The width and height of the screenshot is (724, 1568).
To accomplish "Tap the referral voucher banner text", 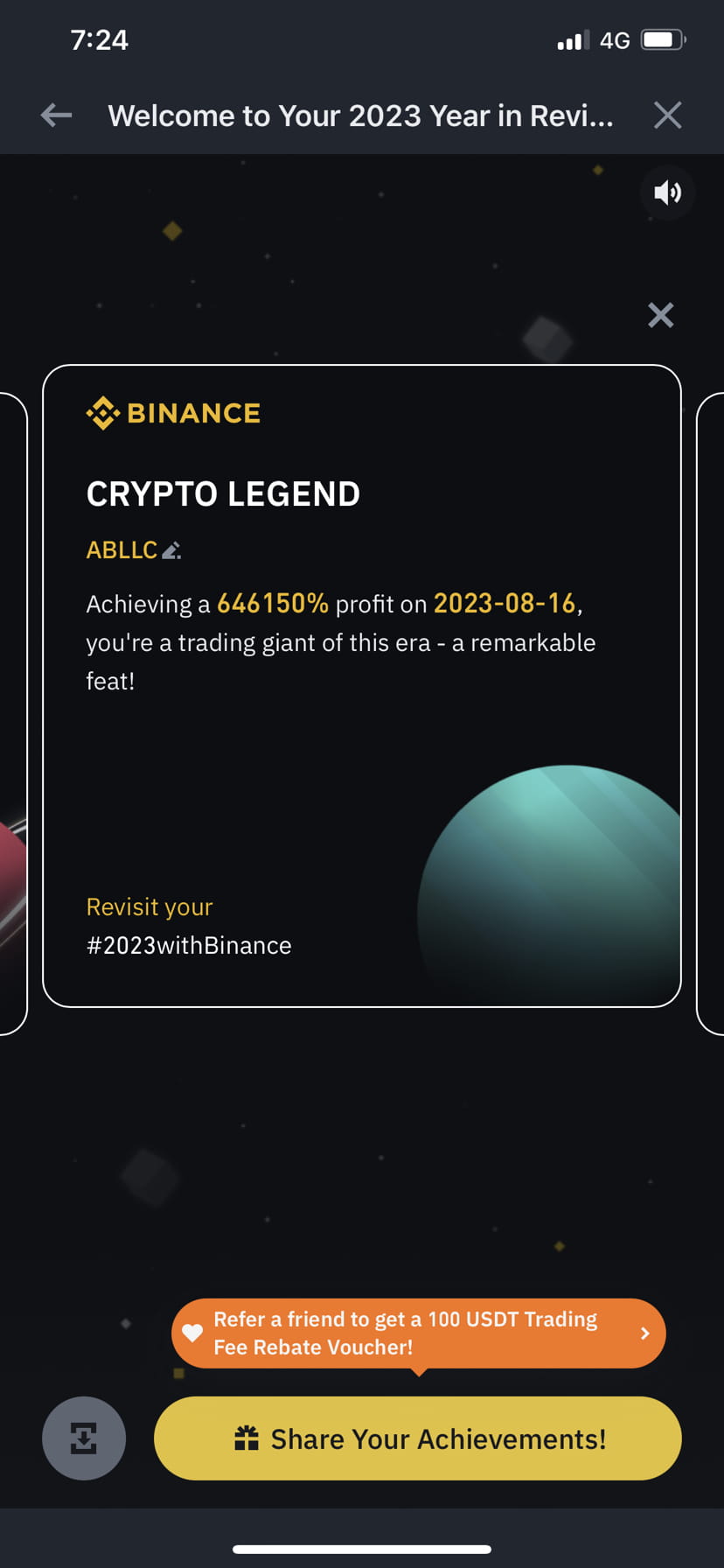I will click(407, 1333).
